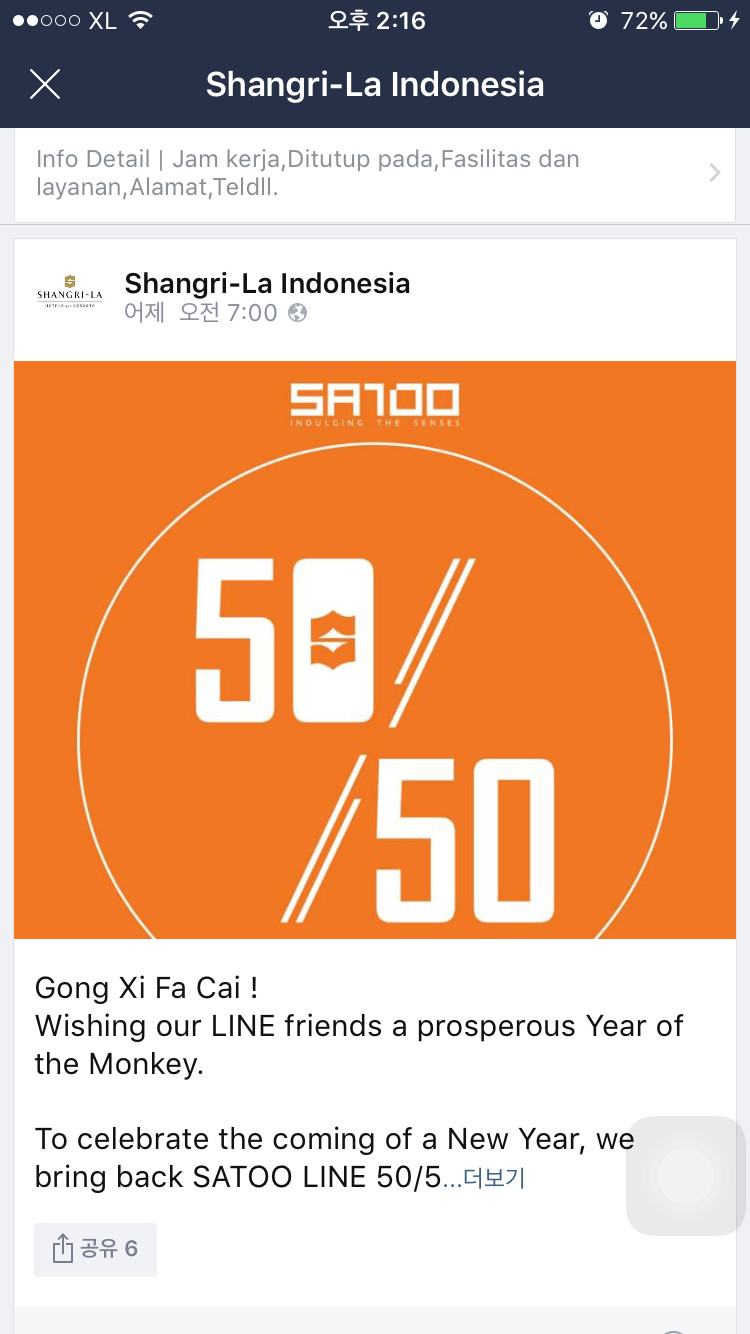Close the Shangri-La Indonesia page
The width and height of the screenshot is (750, 1334).
pos(45,85)
